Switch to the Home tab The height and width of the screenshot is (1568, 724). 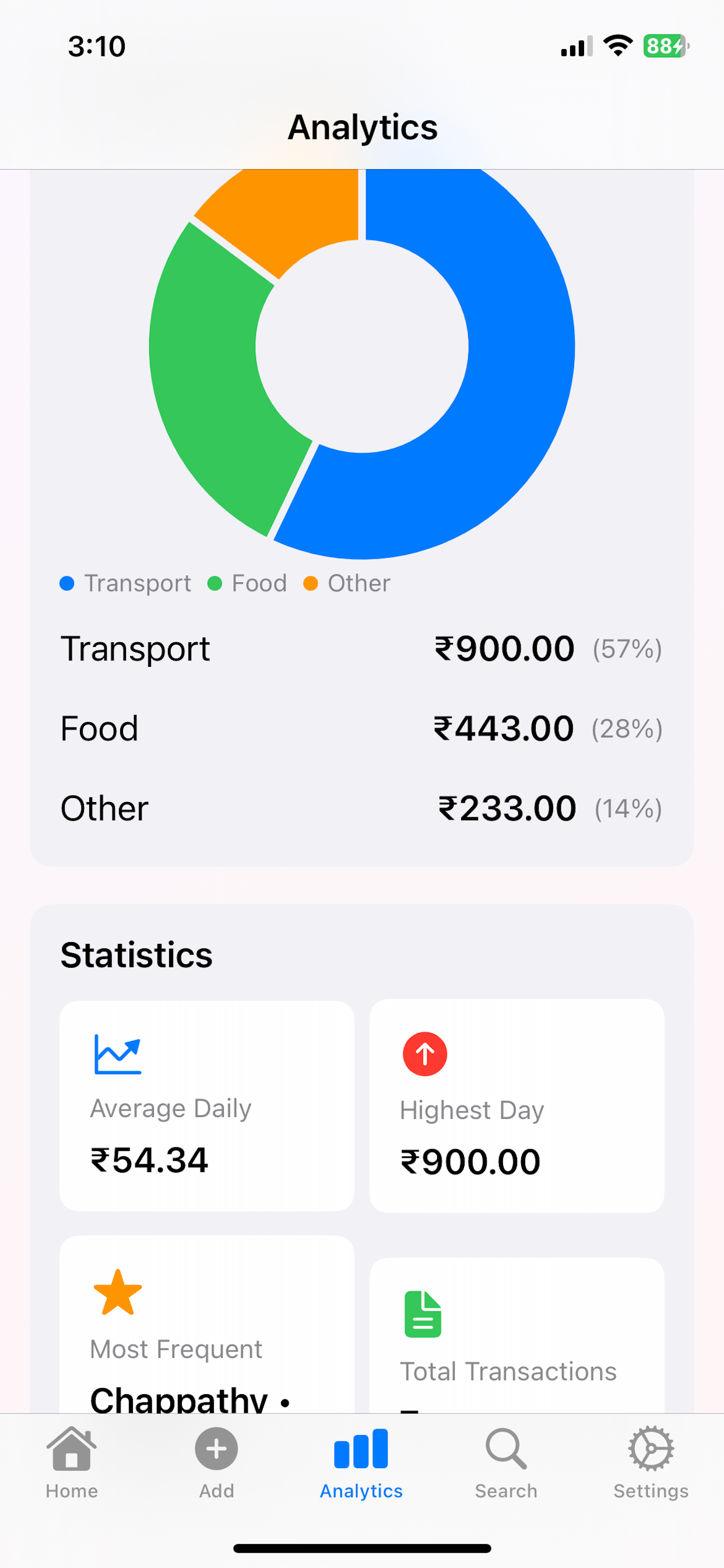point(72,1464)
